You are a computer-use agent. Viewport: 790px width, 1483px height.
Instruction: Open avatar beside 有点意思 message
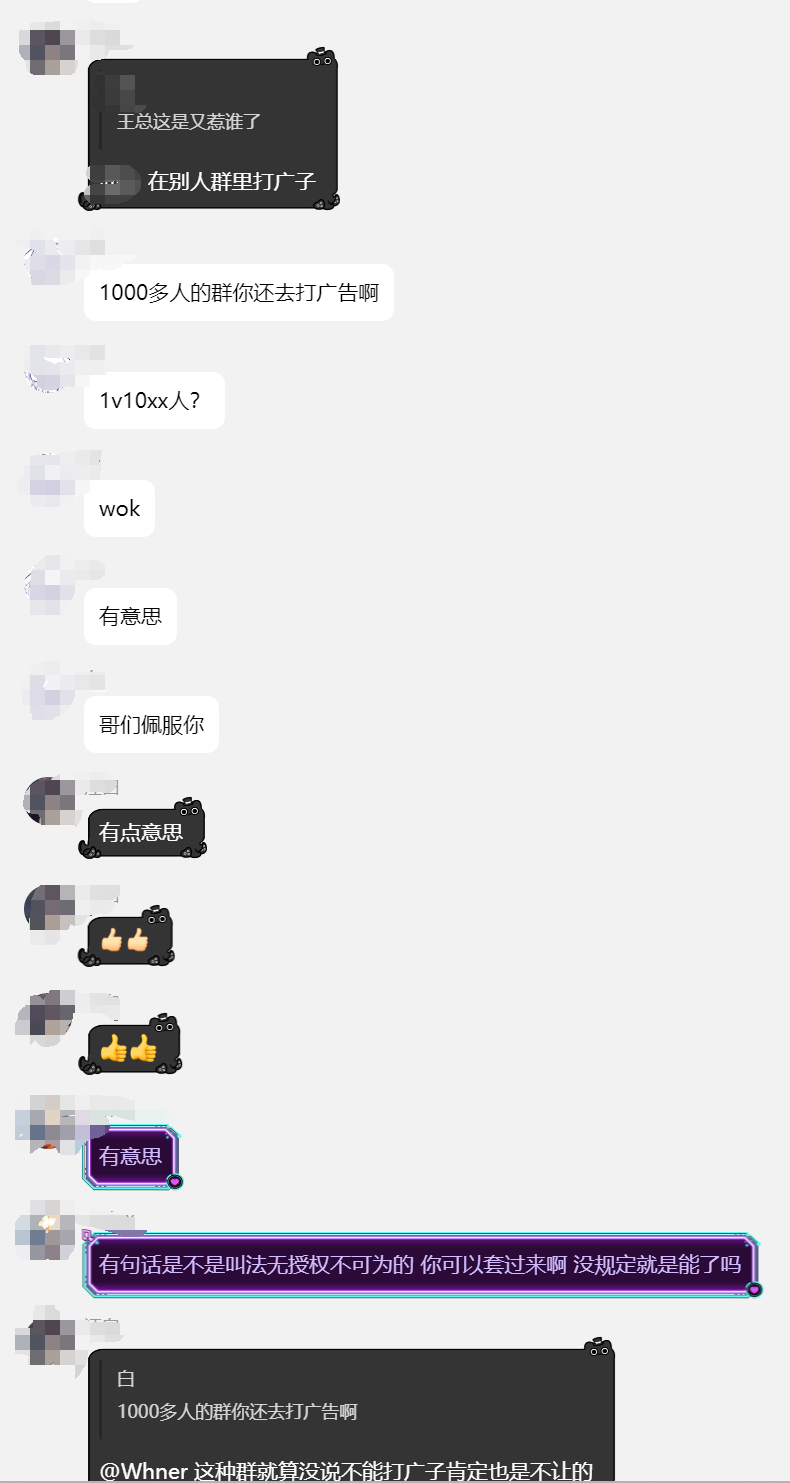pos(46,800)
